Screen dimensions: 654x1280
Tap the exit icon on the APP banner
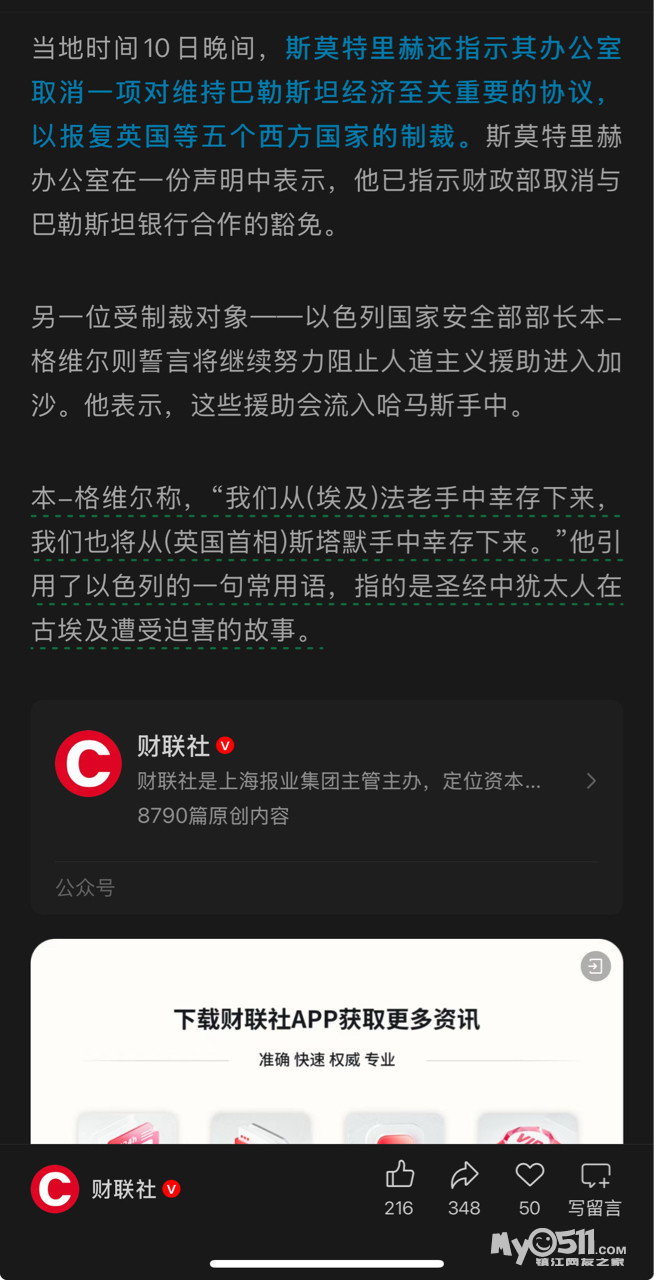click(595, 966)
